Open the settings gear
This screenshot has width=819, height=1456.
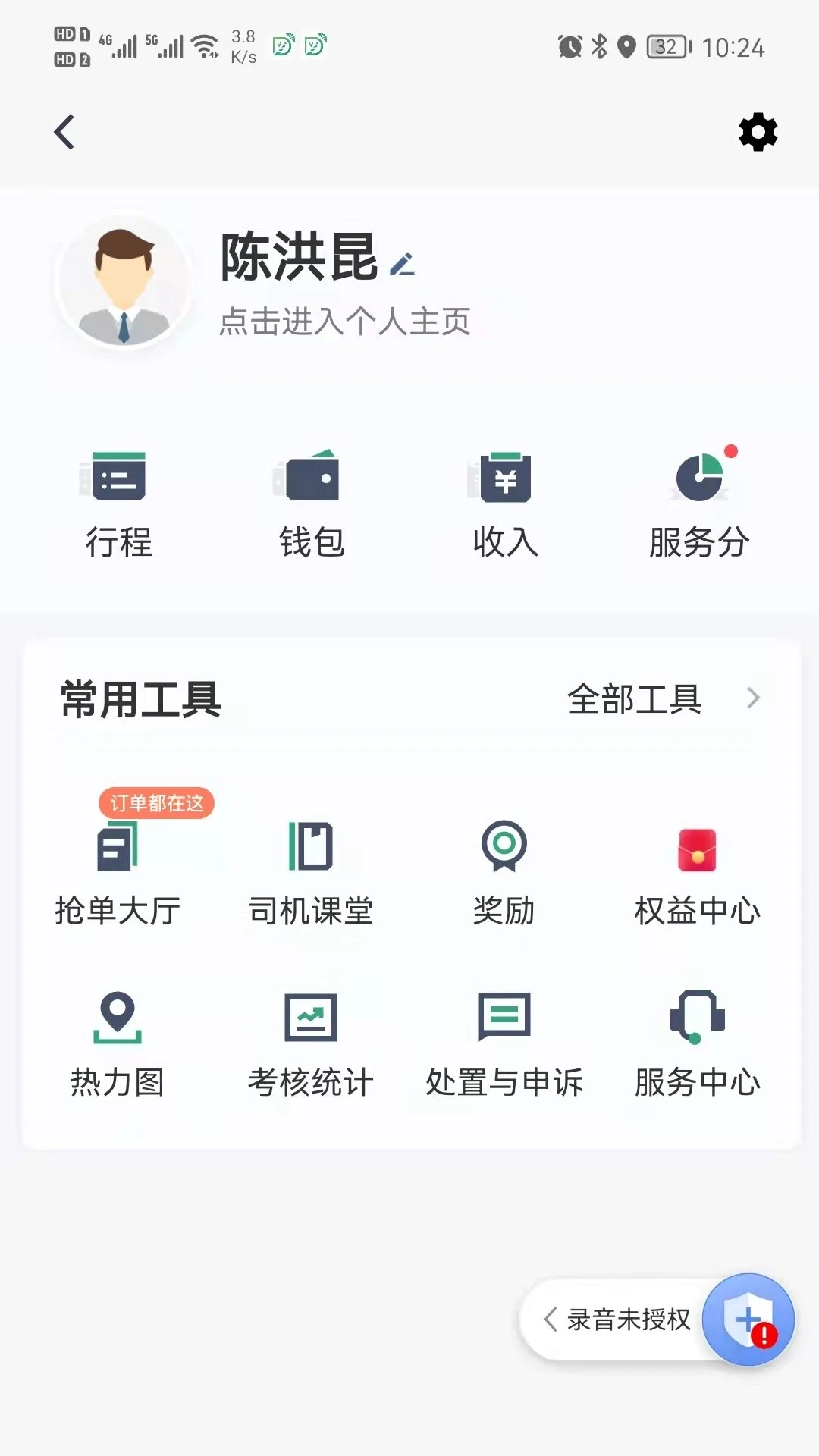(x=757, y=132)
